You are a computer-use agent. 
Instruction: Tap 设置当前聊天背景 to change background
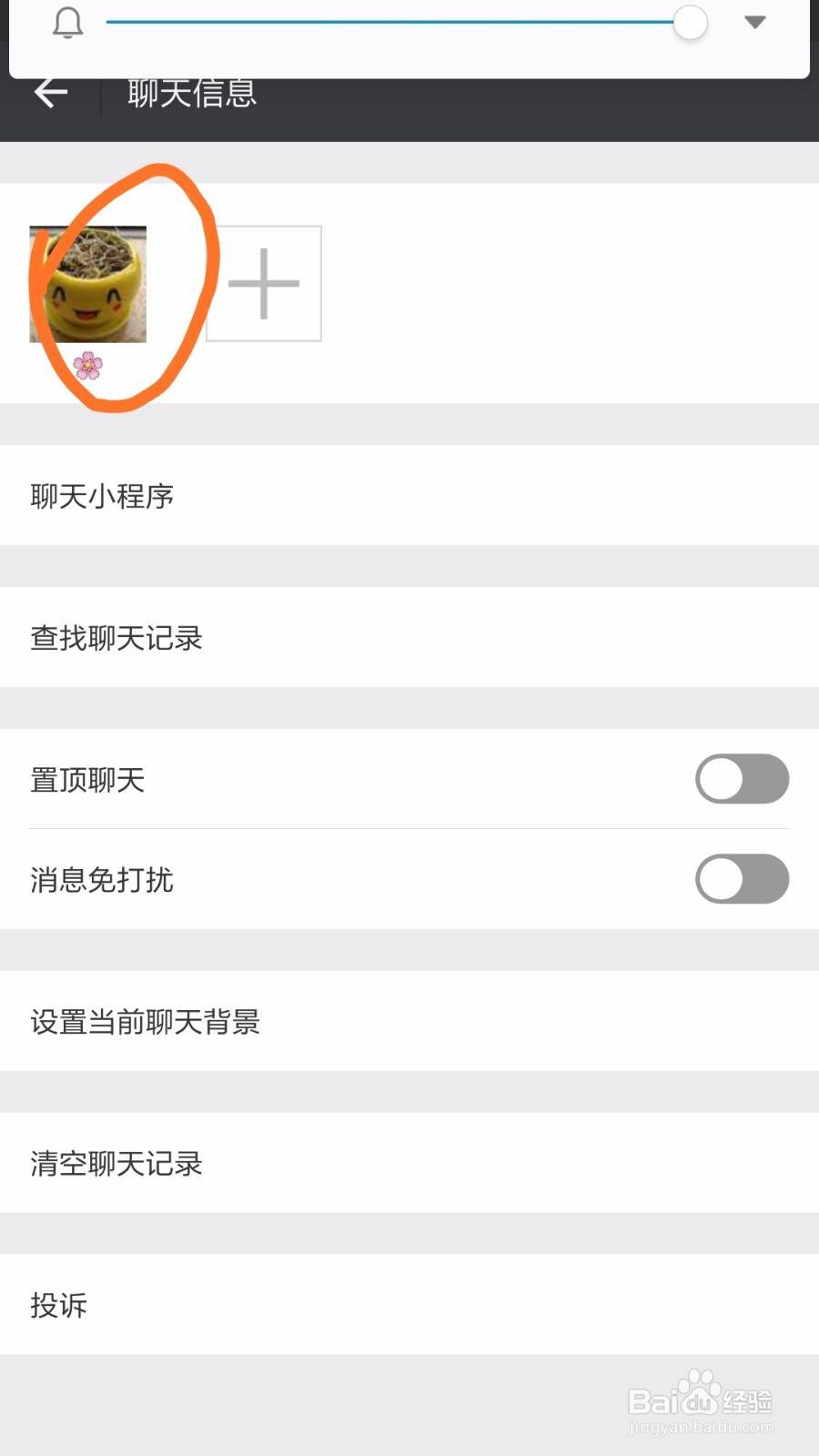point(146,1022)
